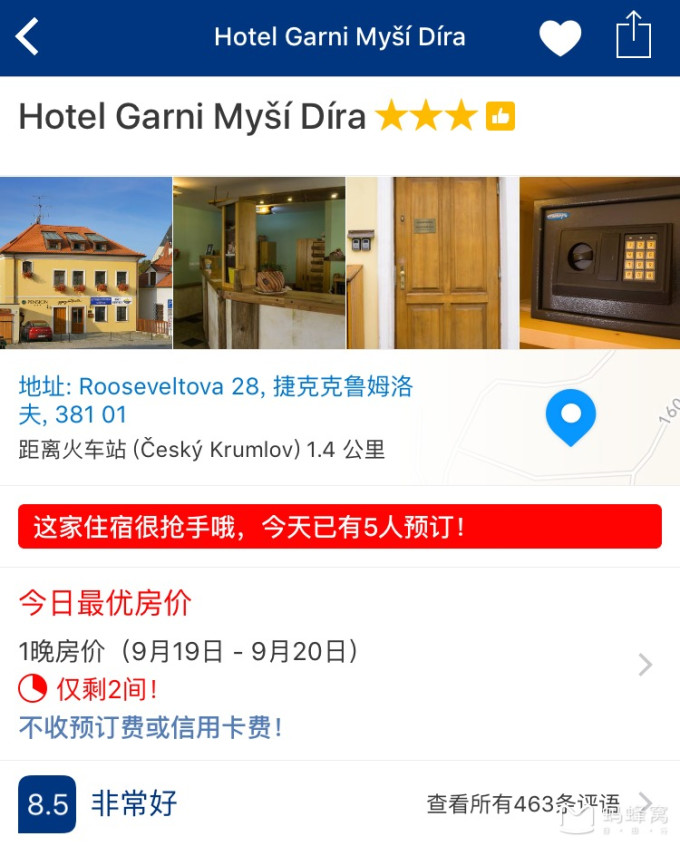
Task: Open the yellow hotel exterior photo
Action: tap(86, 263)
